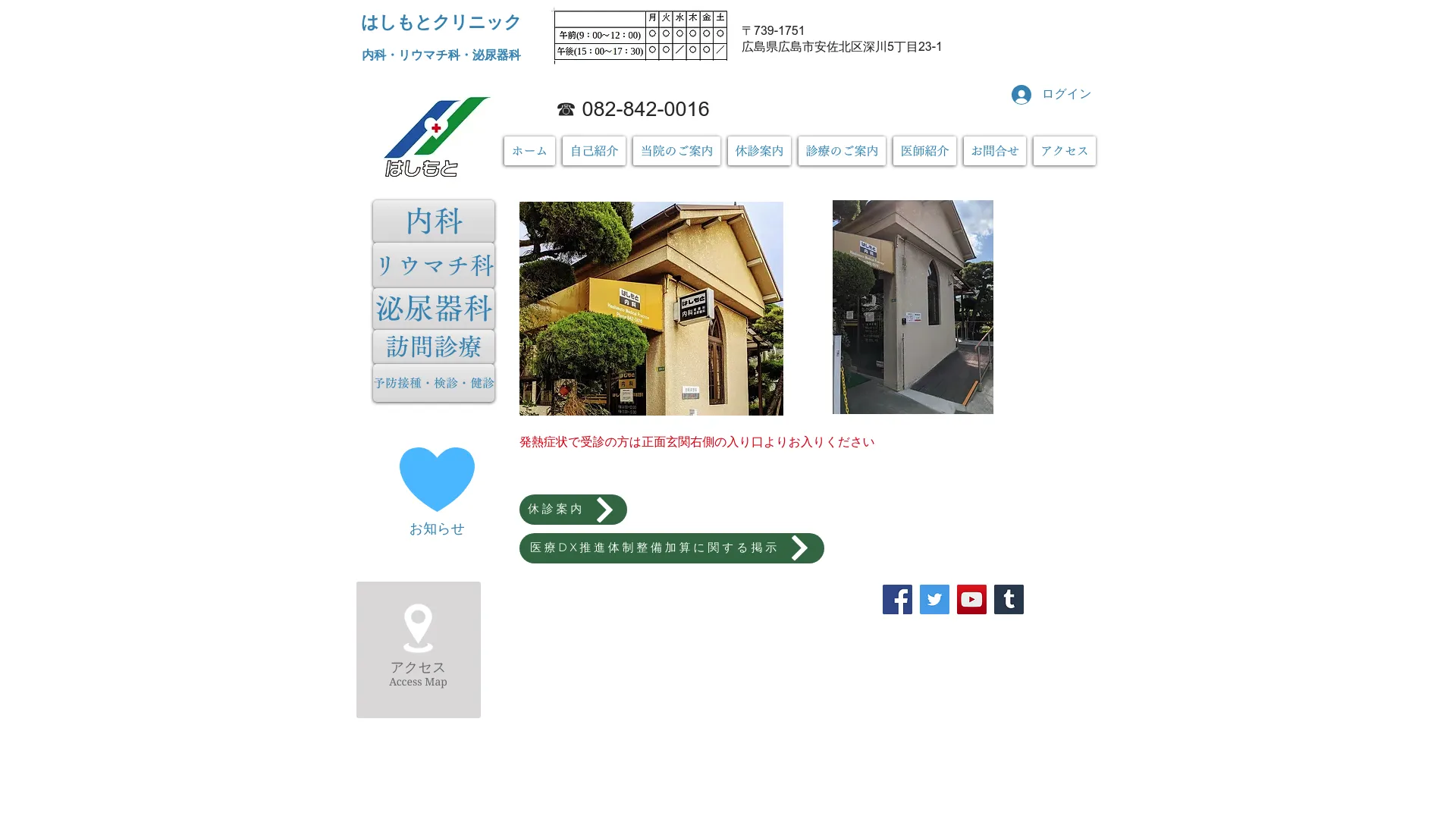Open the 当院のご案内 page
This screenshot has width=1456, height=819.
pyautogui.click(x=676, y=151)
